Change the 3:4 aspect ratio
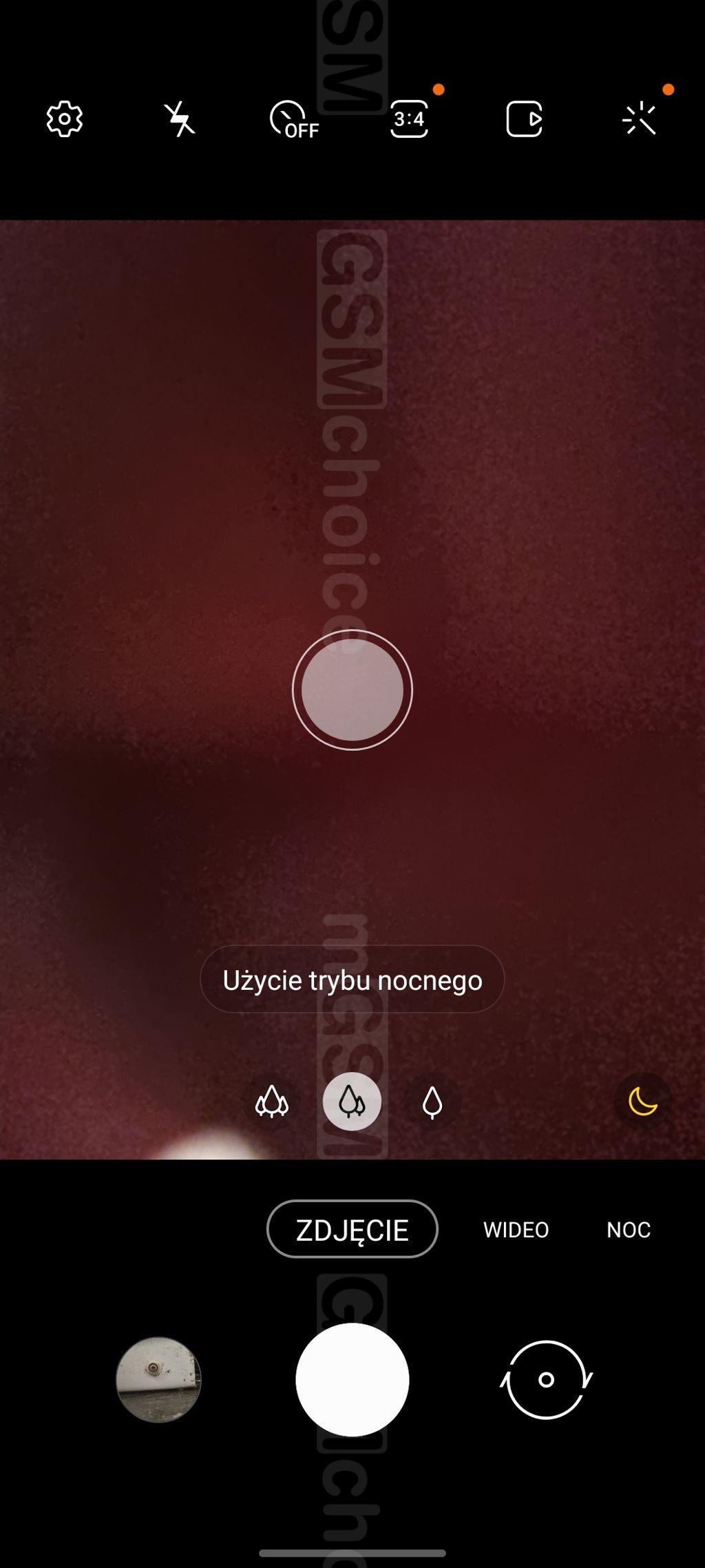 [410, 119]
